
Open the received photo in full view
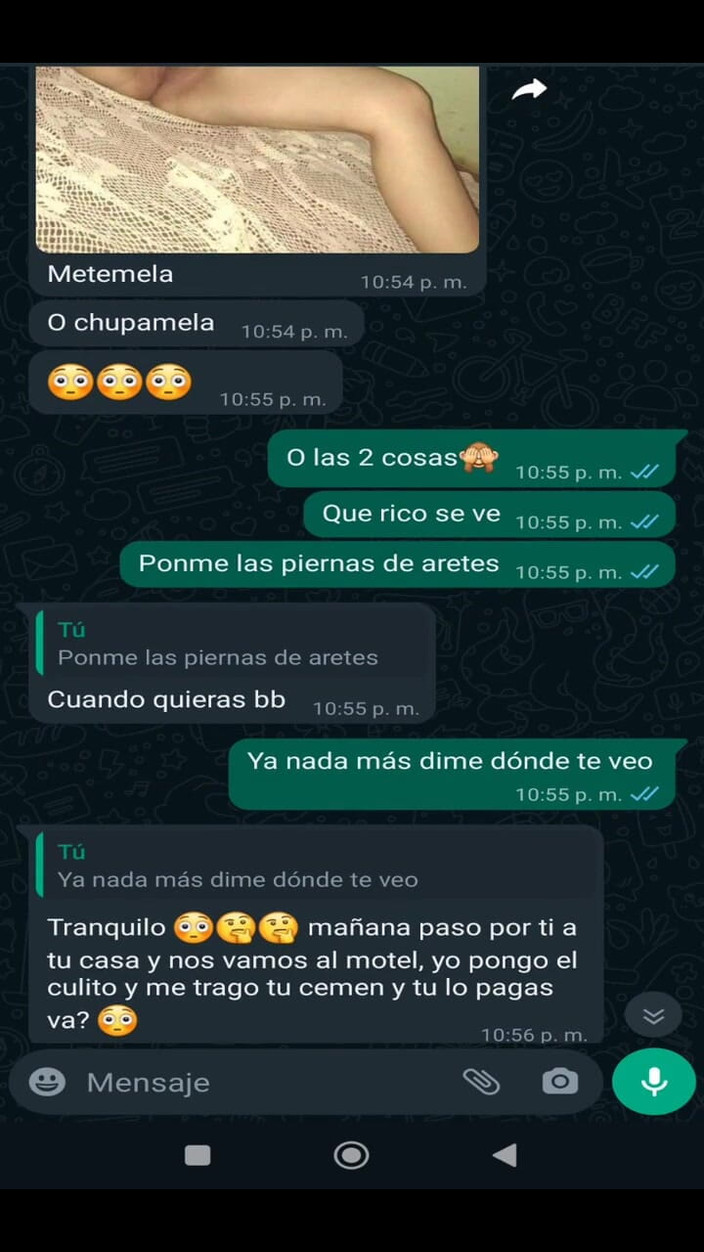click(x=257, y=160)
